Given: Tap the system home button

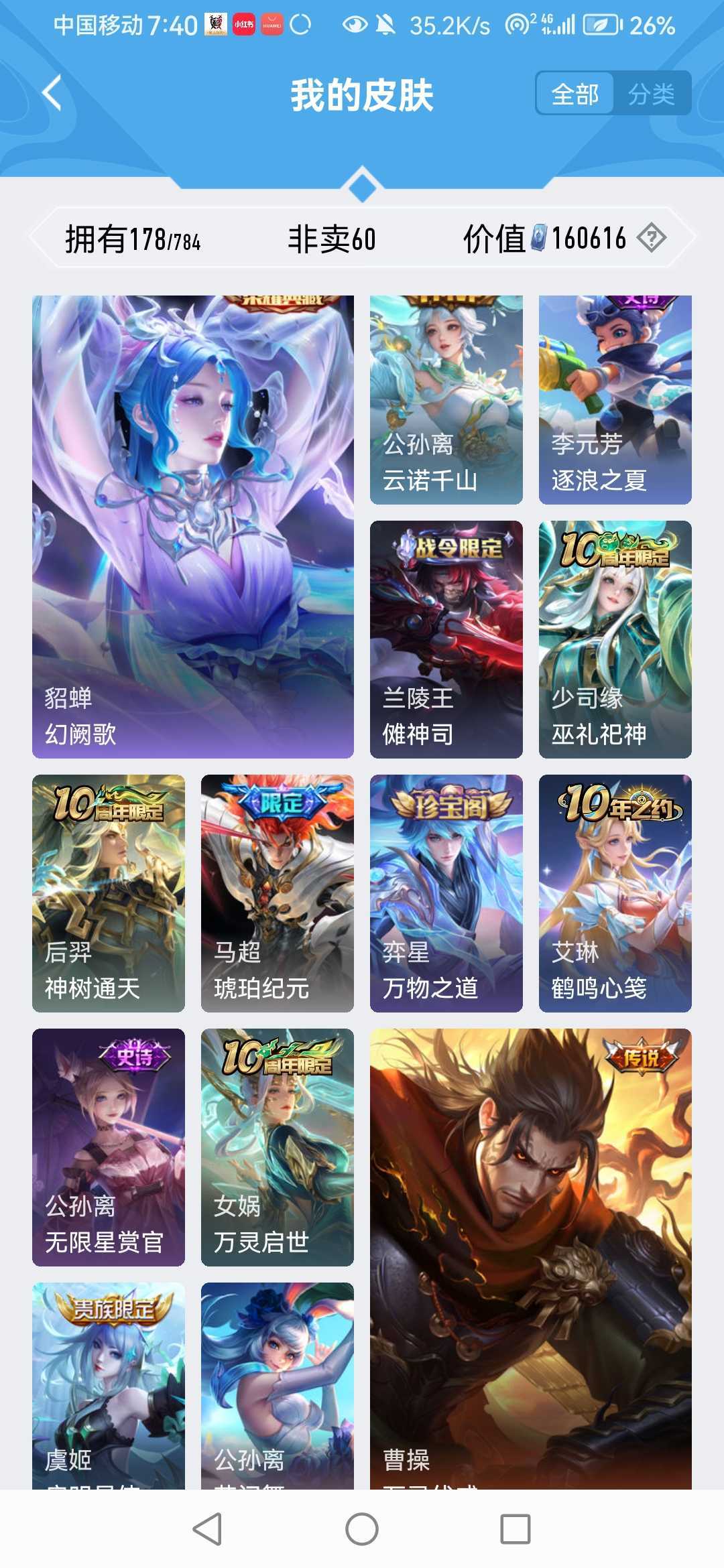Looking at the screenshot, I should (x=362, y=1529).
